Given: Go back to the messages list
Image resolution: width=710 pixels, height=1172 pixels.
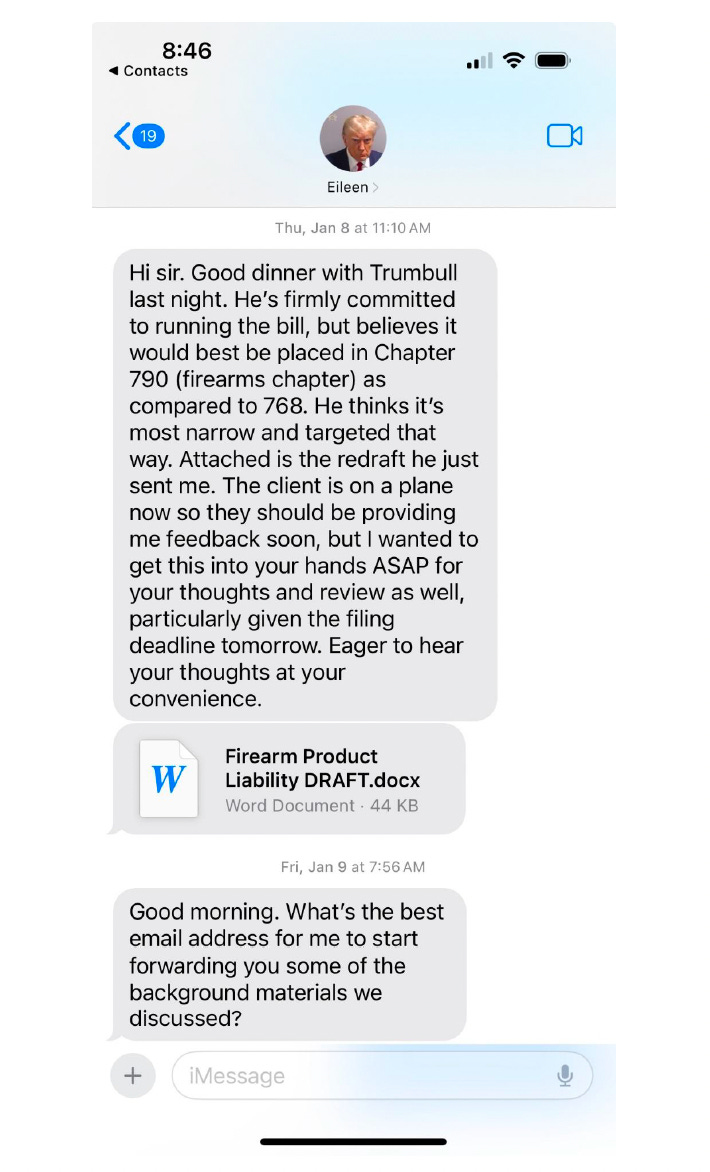Looking at the screenshot, I should pyautogui.click(x=138, y=136).
